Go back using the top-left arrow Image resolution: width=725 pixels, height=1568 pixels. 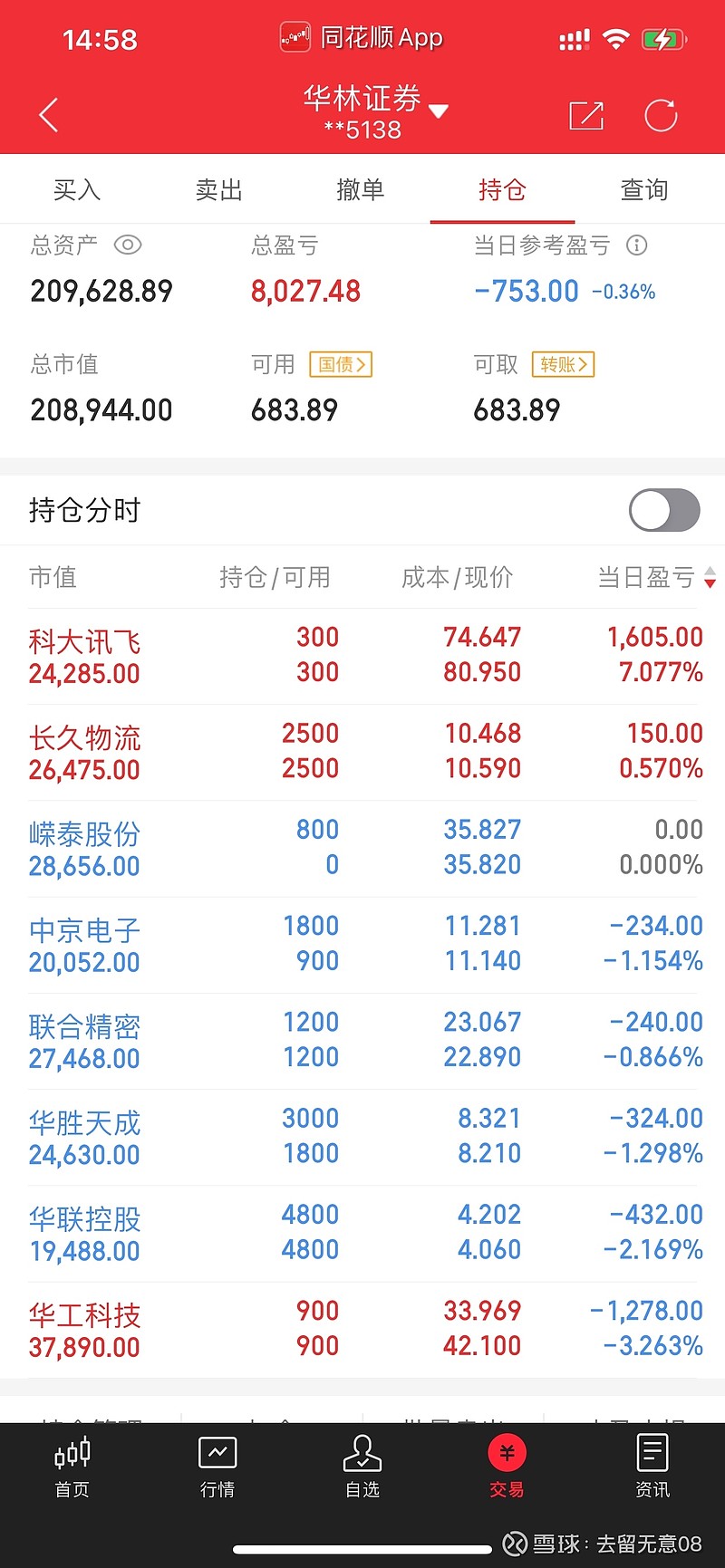pos(49,115)
